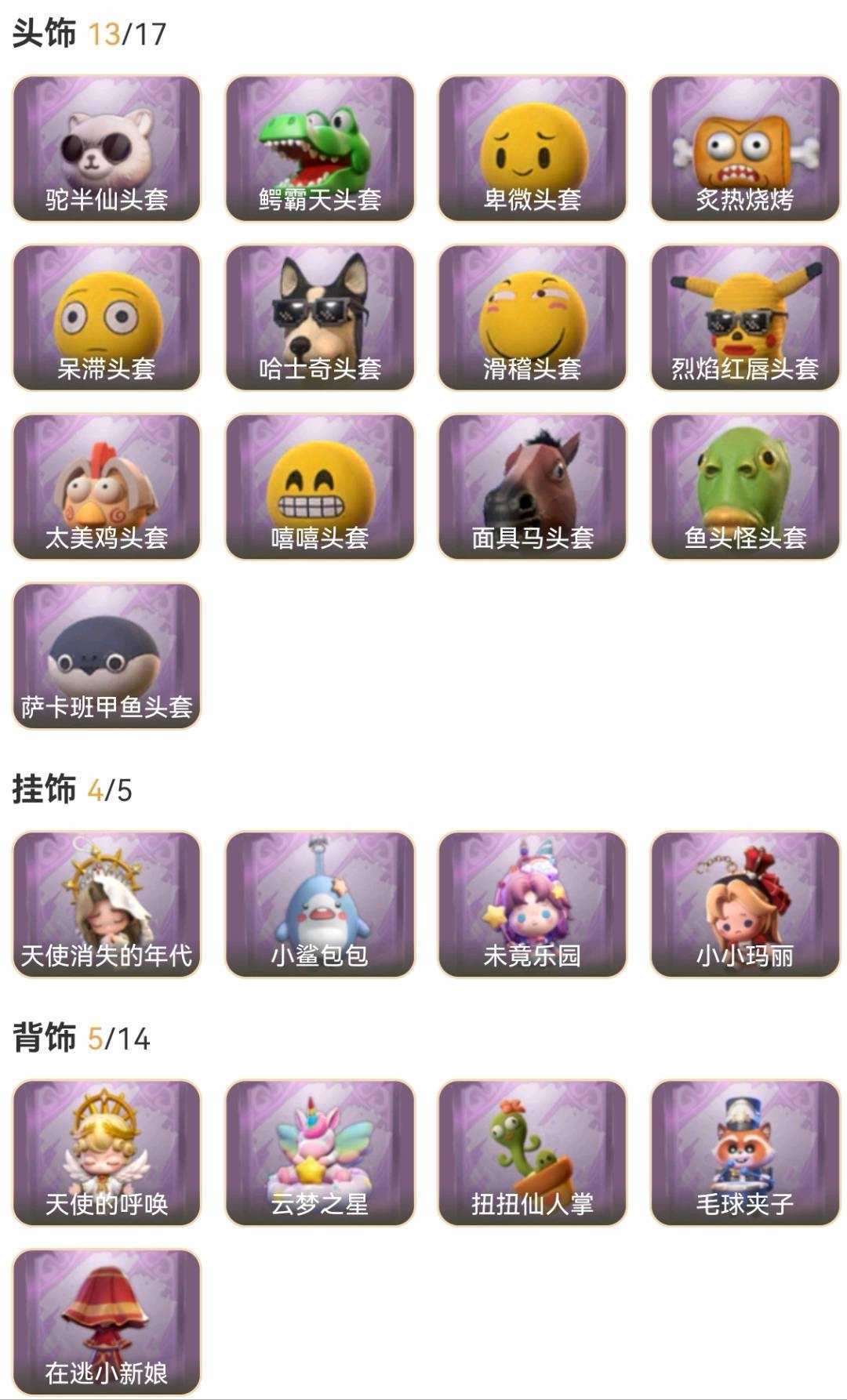View the 天使消失的年代 pendant
This screenshot has height=1400, width=847.
click(x=107, y=904)
